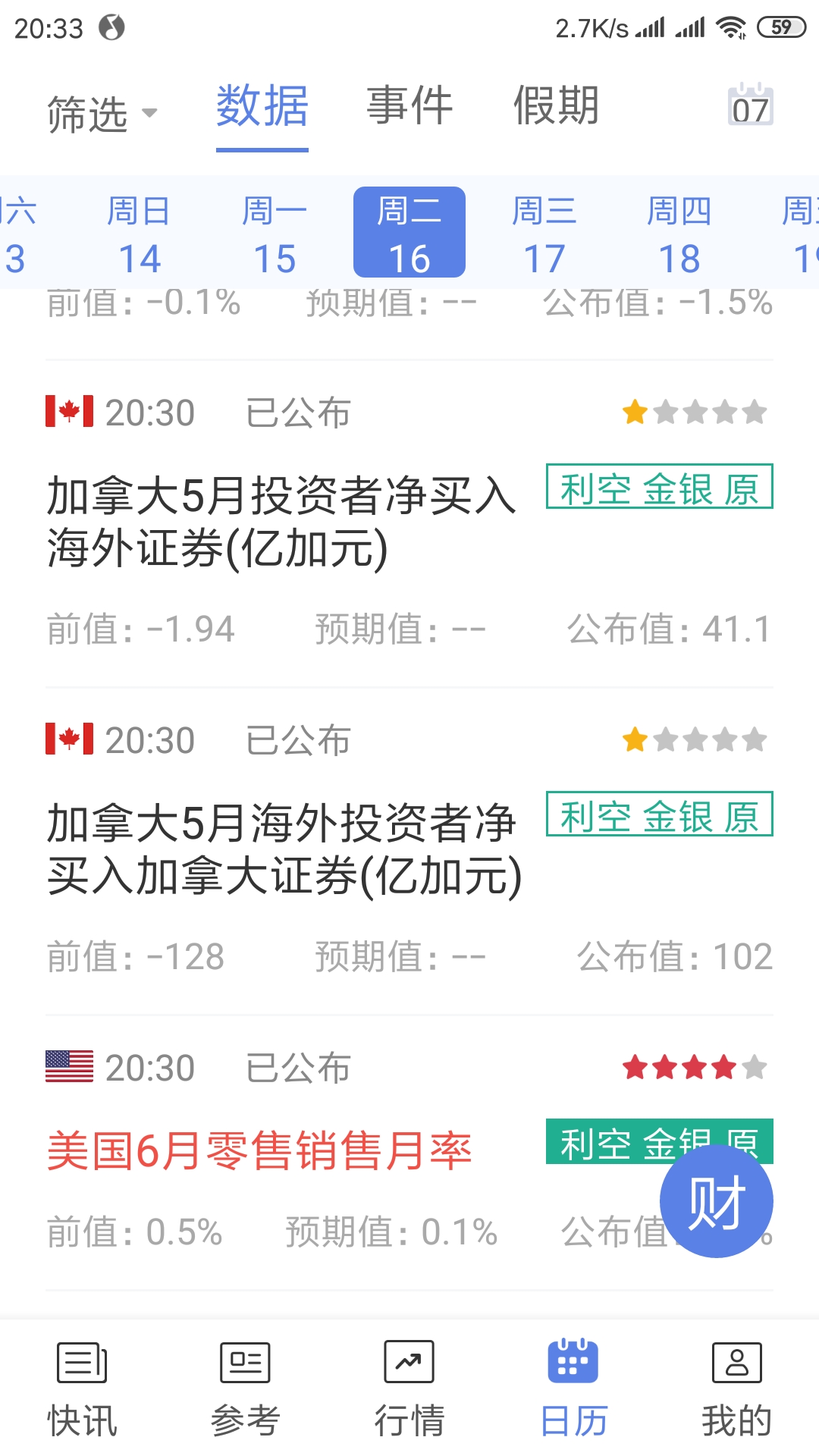Select 周一 15 in the date strip
819x1456 pixels.
coord(275,234)
